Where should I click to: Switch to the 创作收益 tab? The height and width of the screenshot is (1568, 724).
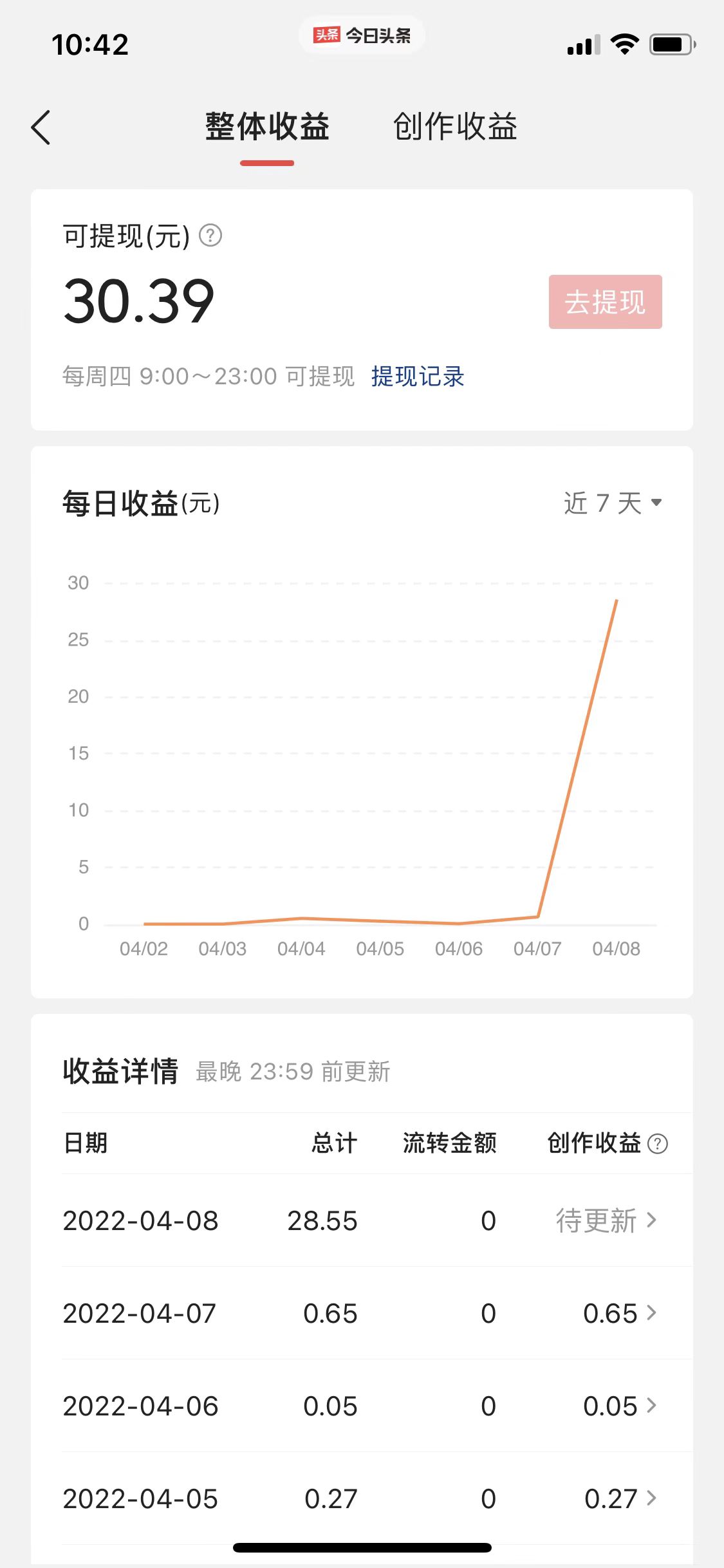click(x=456, y=127)
